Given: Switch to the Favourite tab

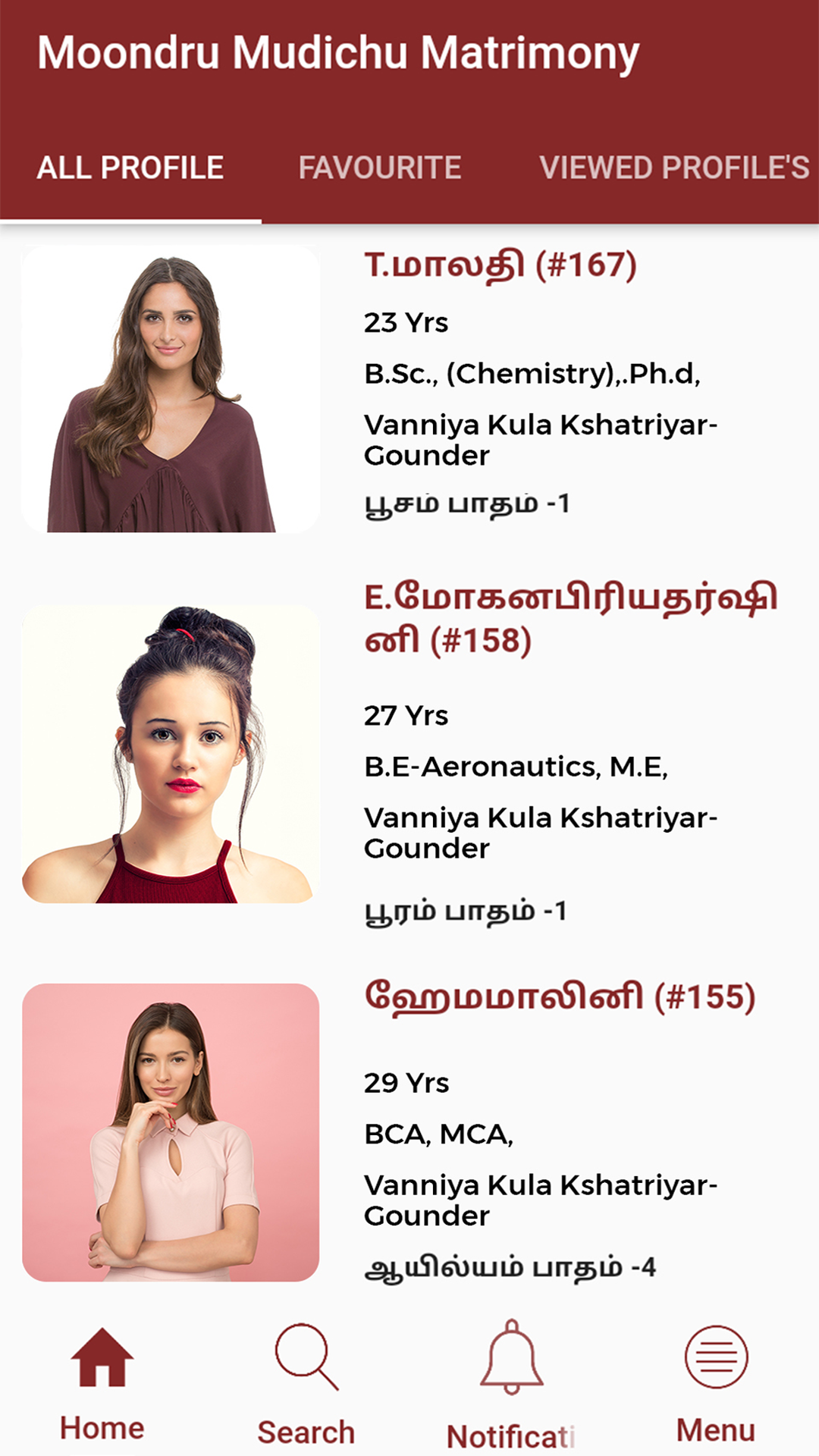Looking at the screenshot, I should [x=379, y=168].
